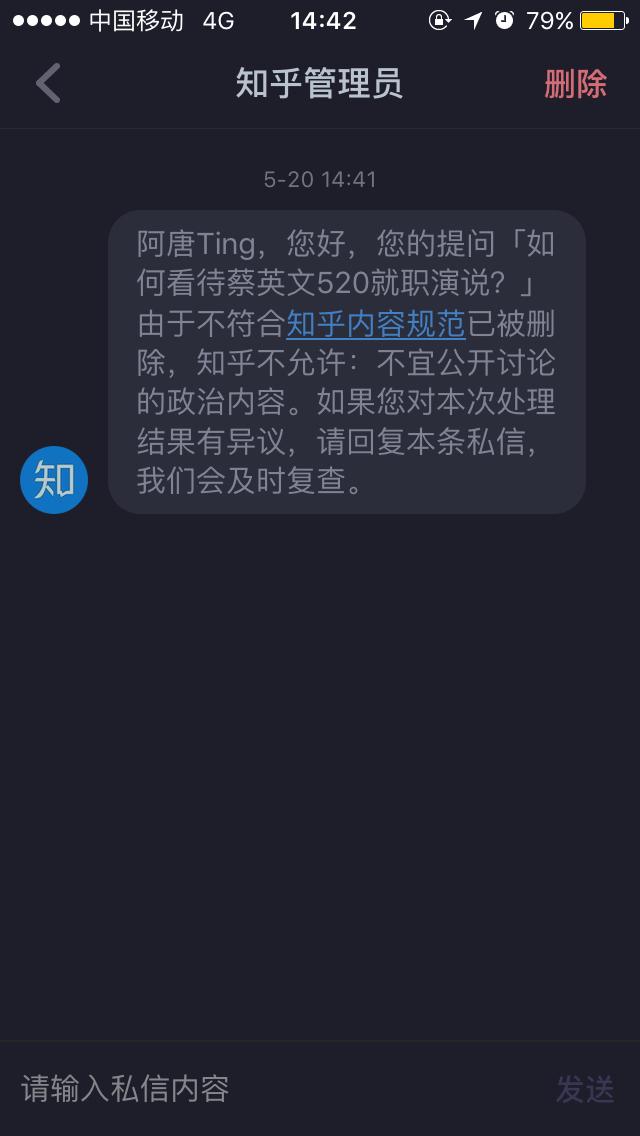640x1136 pixels.
Task: Tap the red 删除 delete button
Action: point(575,84)
